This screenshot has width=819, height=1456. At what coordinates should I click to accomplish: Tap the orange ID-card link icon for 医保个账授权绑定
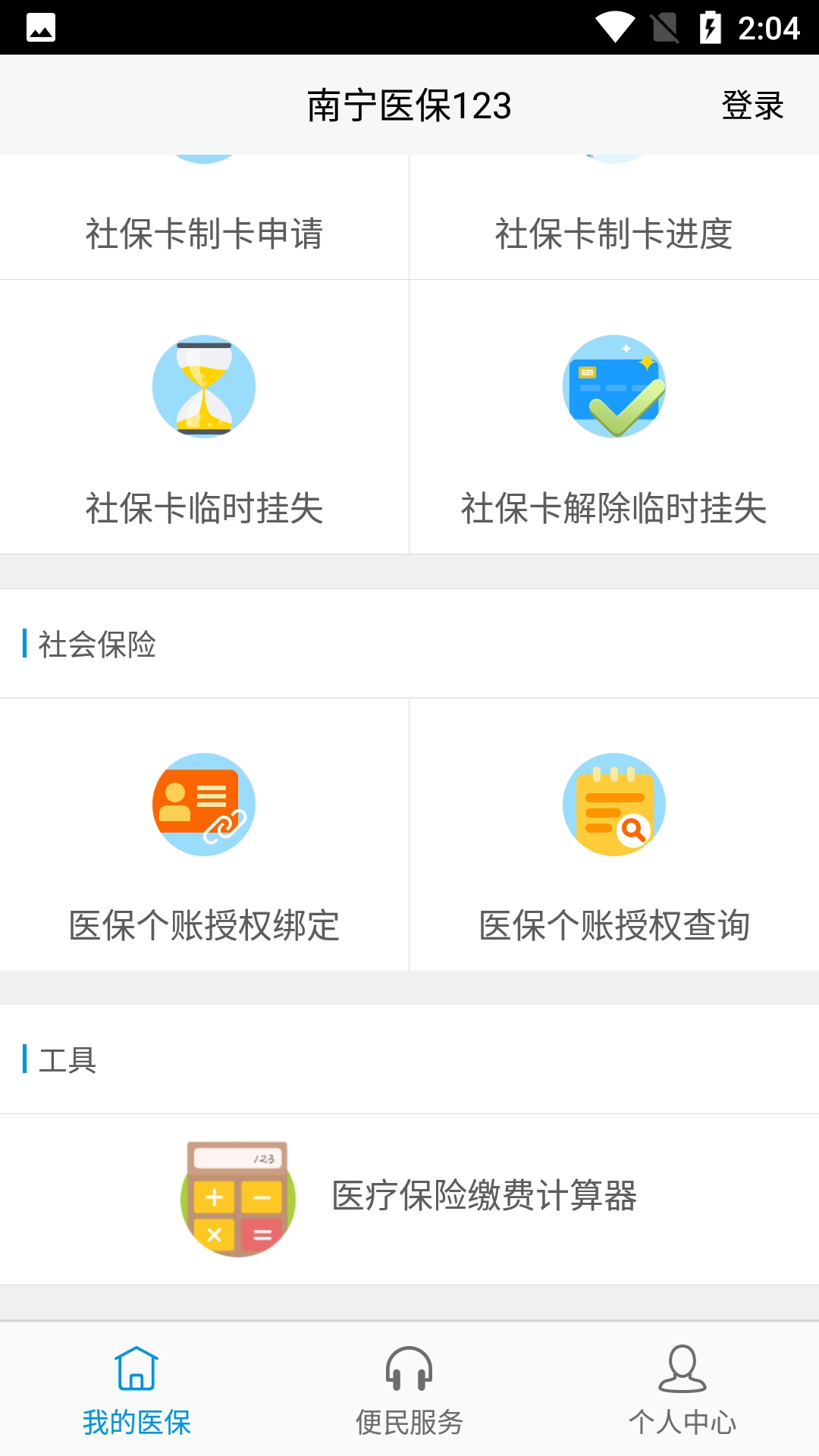point(203,805)
